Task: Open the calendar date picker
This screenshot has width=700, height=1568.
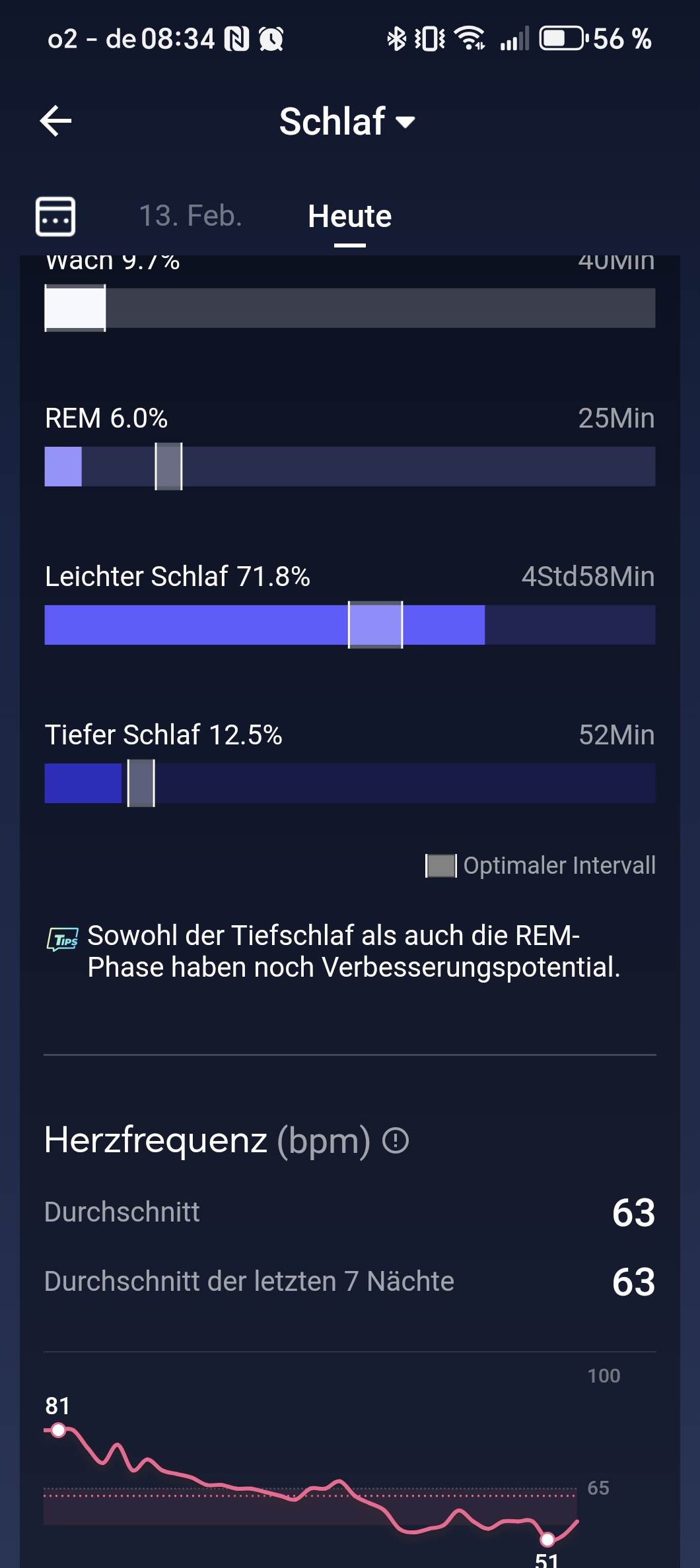Action: (55, 216)
